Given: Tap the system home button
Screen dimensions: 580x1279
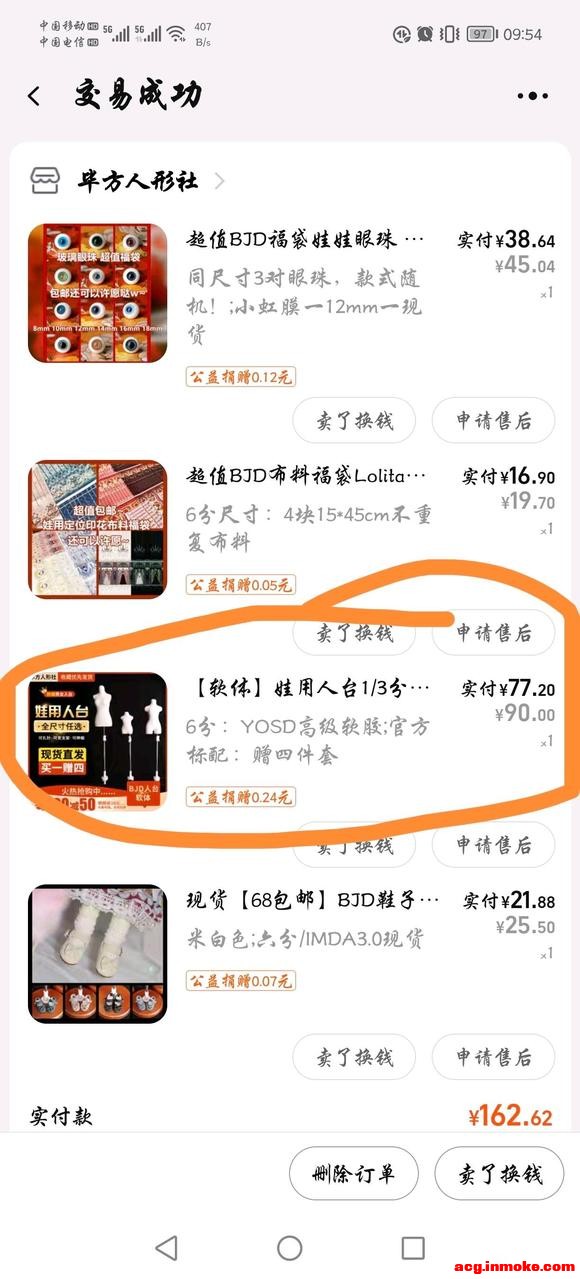Looking at the screenshot, I should (x=290, y=1247).
